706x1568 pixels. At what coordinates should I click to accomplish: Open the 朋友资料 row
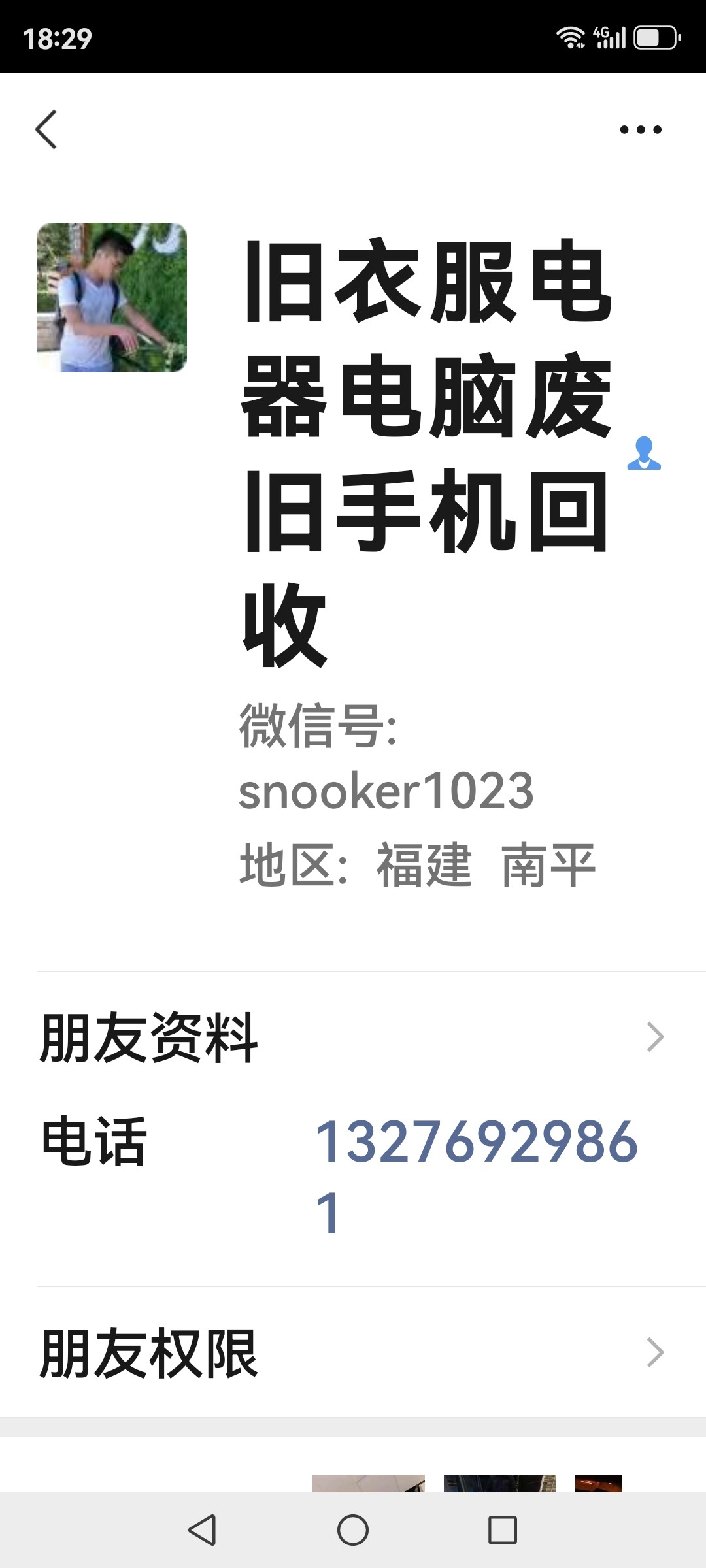(353, 1037)
